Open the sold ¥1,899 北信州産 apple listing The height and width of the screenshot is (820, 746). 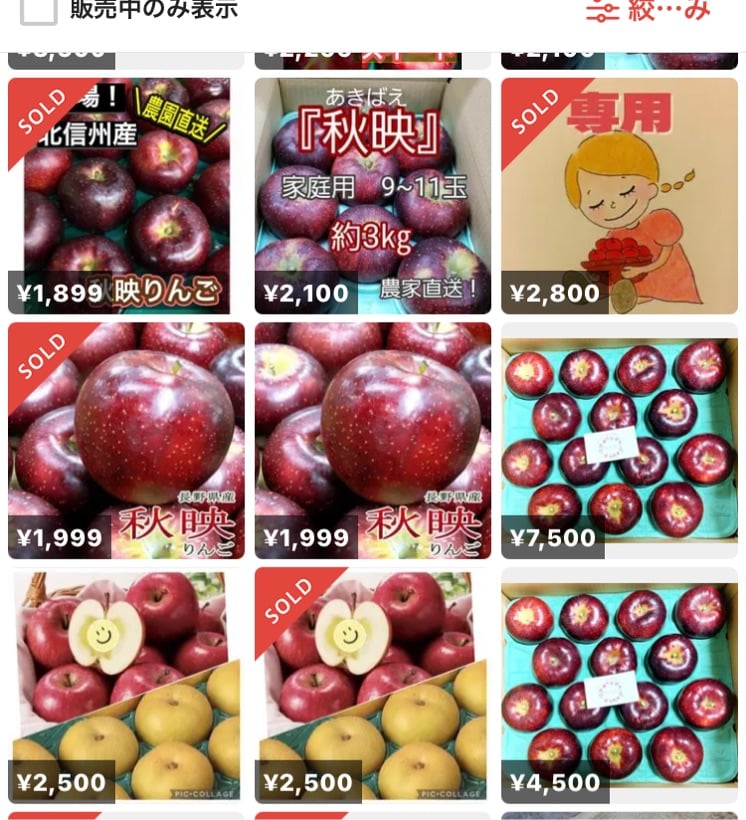pos(126,196)
